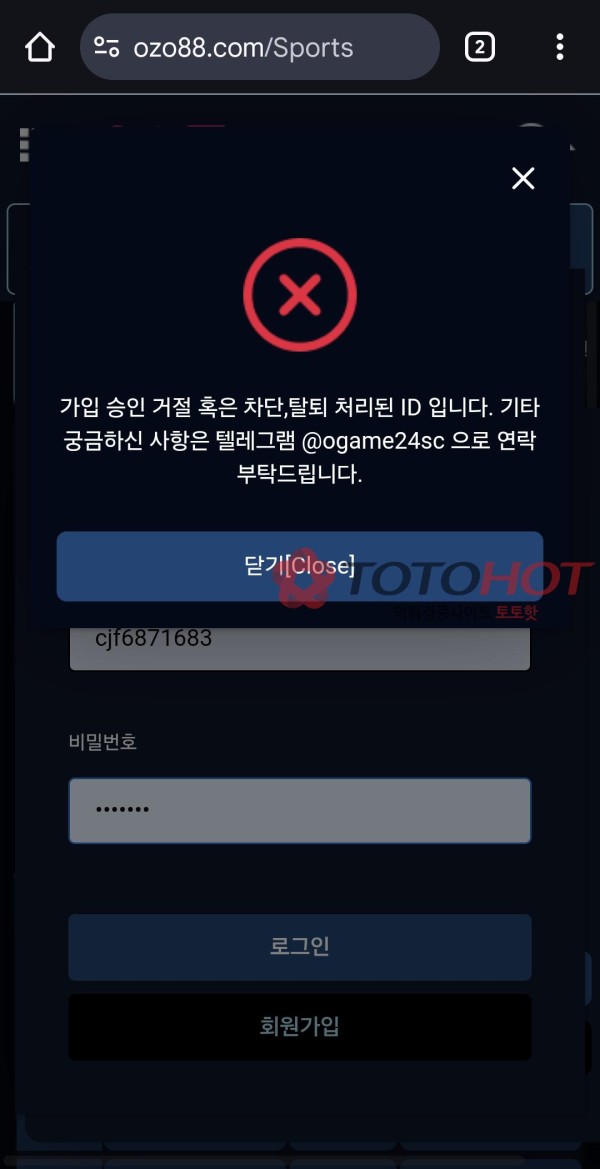Focus the 비밀번호 password field
Screen dimensions: 600x1169
pyautogui.click(x=299, y=810)
